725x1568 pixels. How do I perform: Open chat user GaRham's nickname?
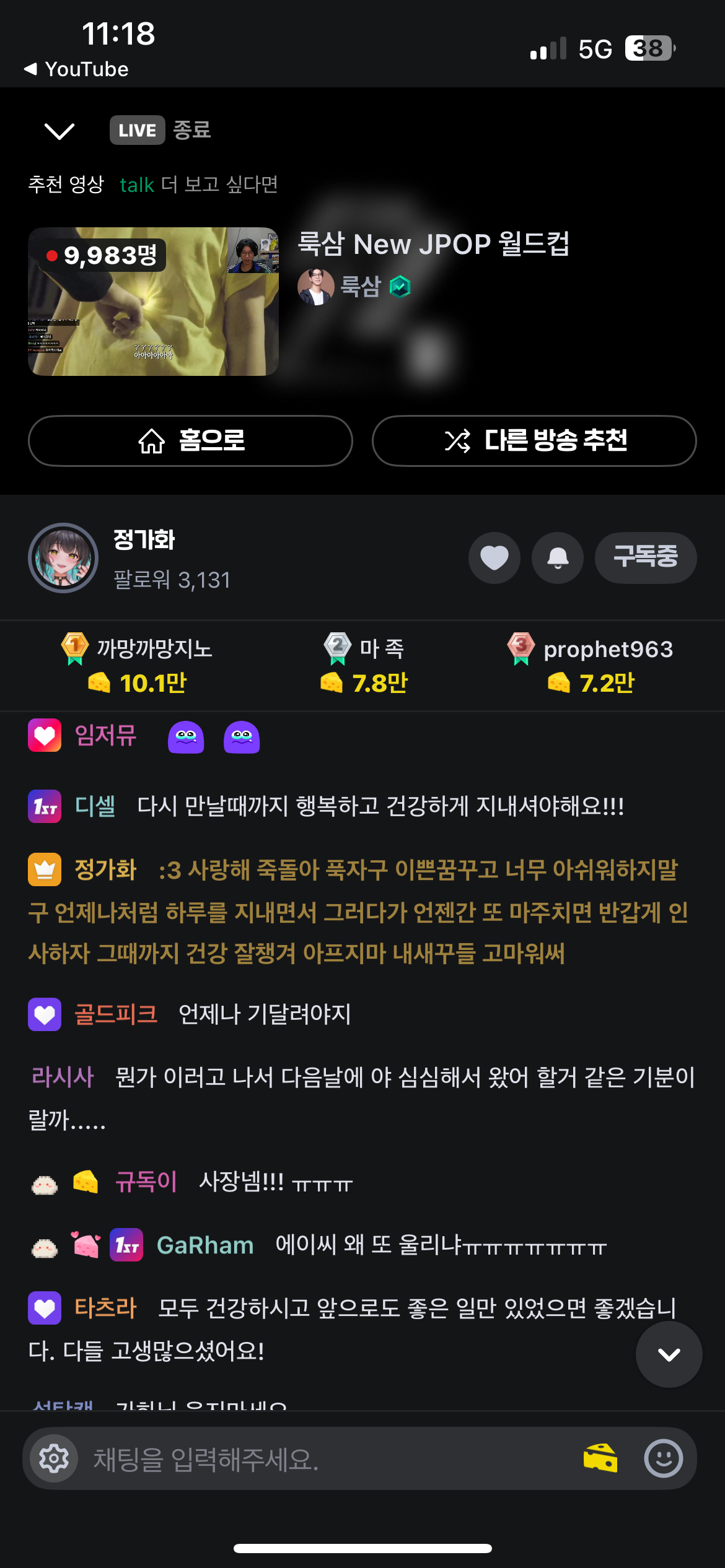[x=205, y=1245]
